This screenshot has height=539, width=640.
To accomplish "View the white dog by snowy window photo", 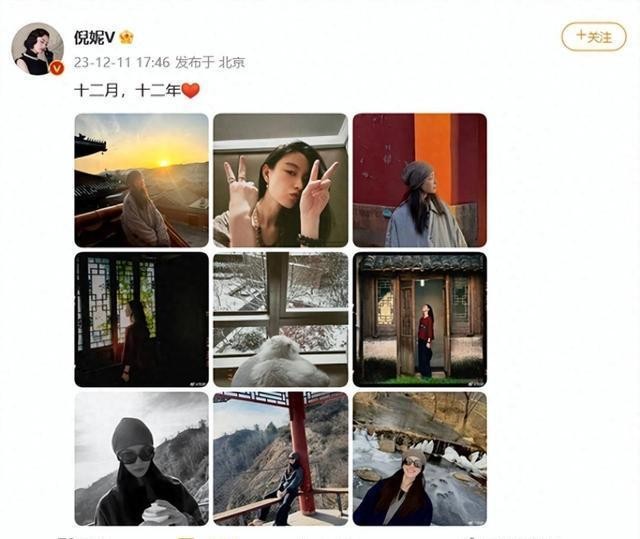I will click(x=281, y=319).
